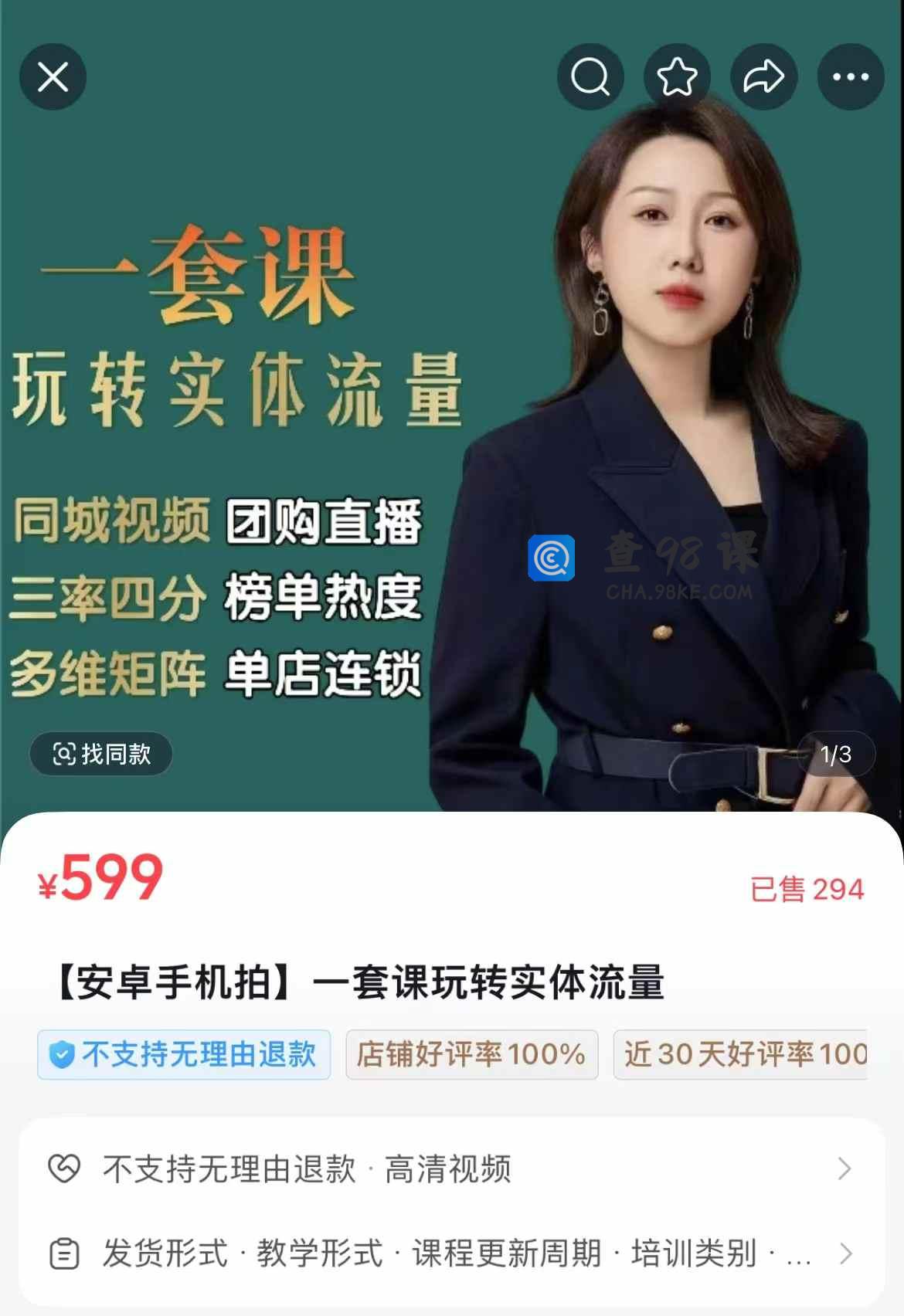
Task: Share this product
Action: pyautogui.click(x=763, y=76)
